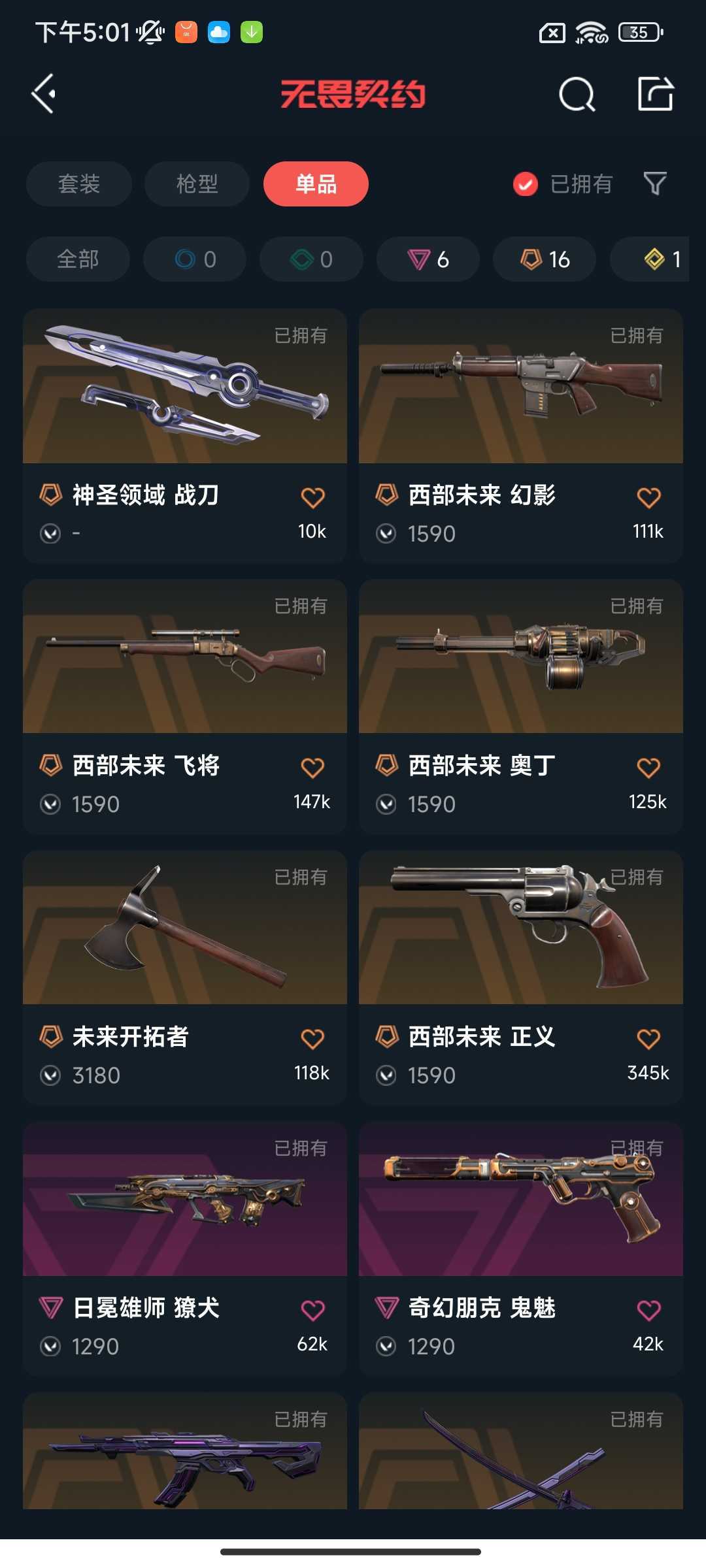This screenshot has width=706, height=1568.
Task: Like the 神圣领域 战刀 skin
Action: coord(312,498)
